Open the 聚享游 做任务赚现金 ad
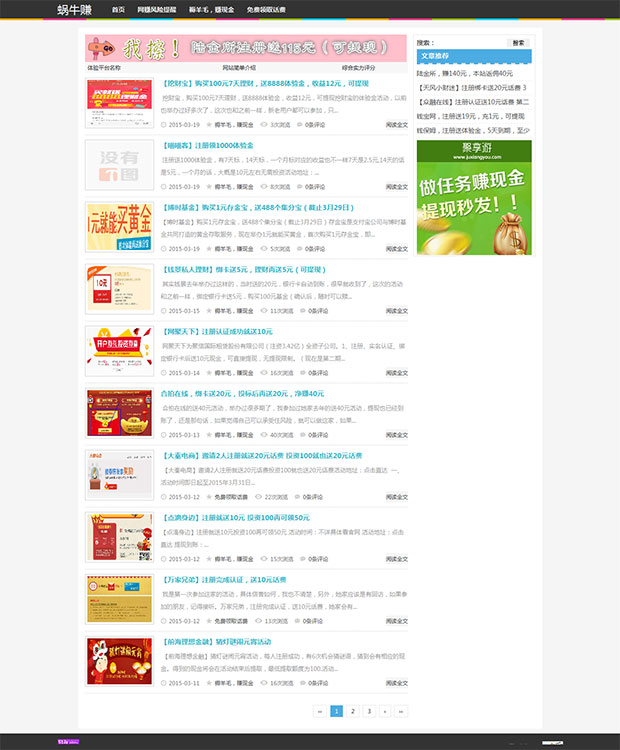 click(x=475, y=196)
